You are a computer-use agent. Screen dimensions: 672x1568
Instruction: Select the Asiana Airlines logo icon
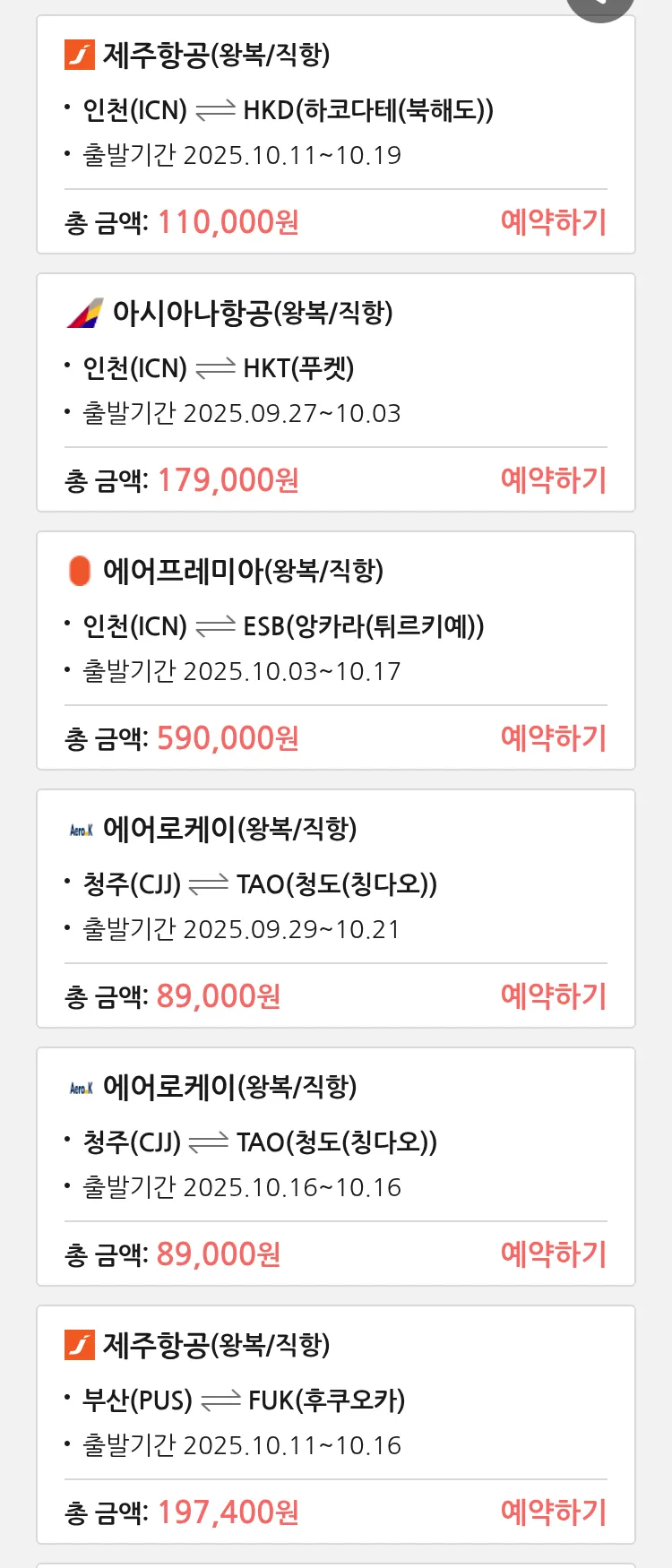[82, 313]
